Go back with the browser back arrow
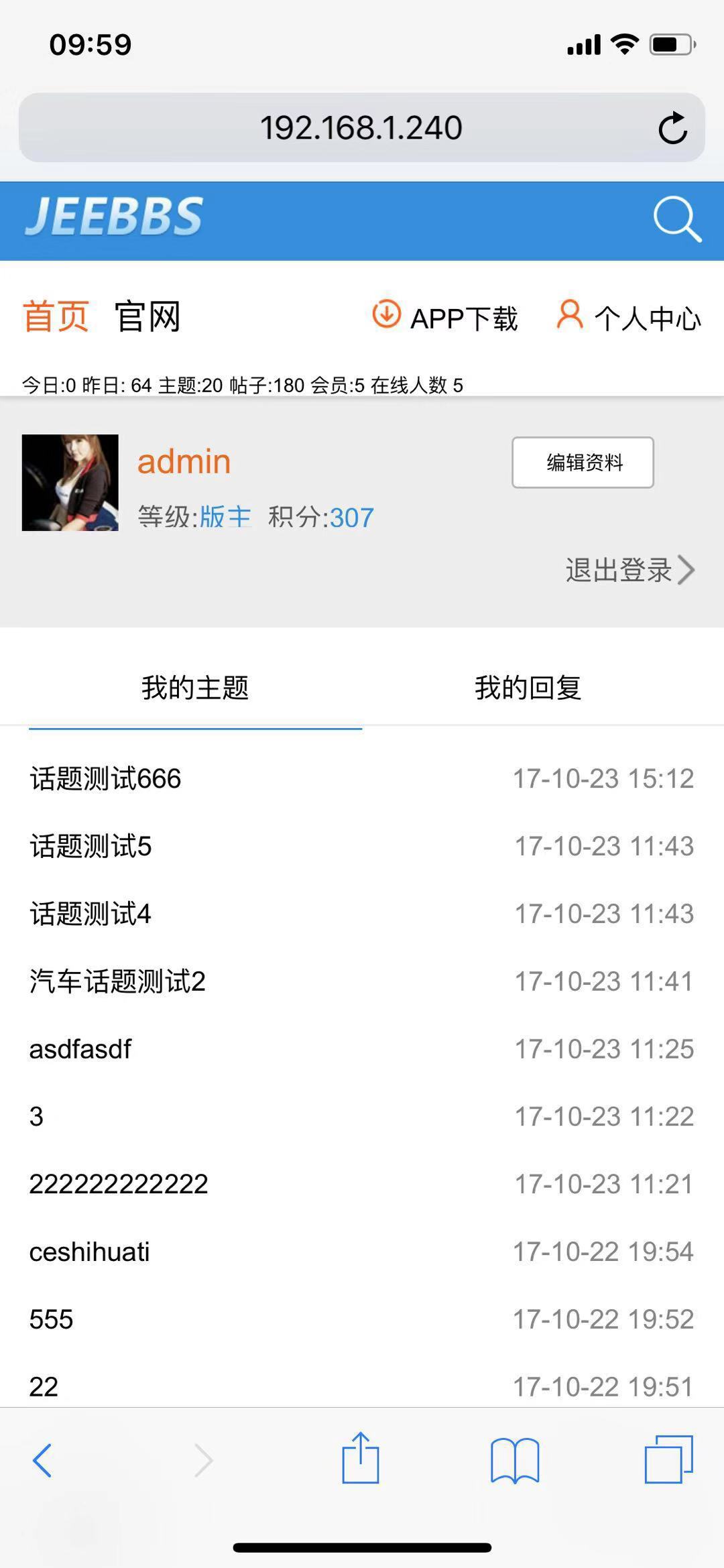724x1568 pixels. (42, 1459)
